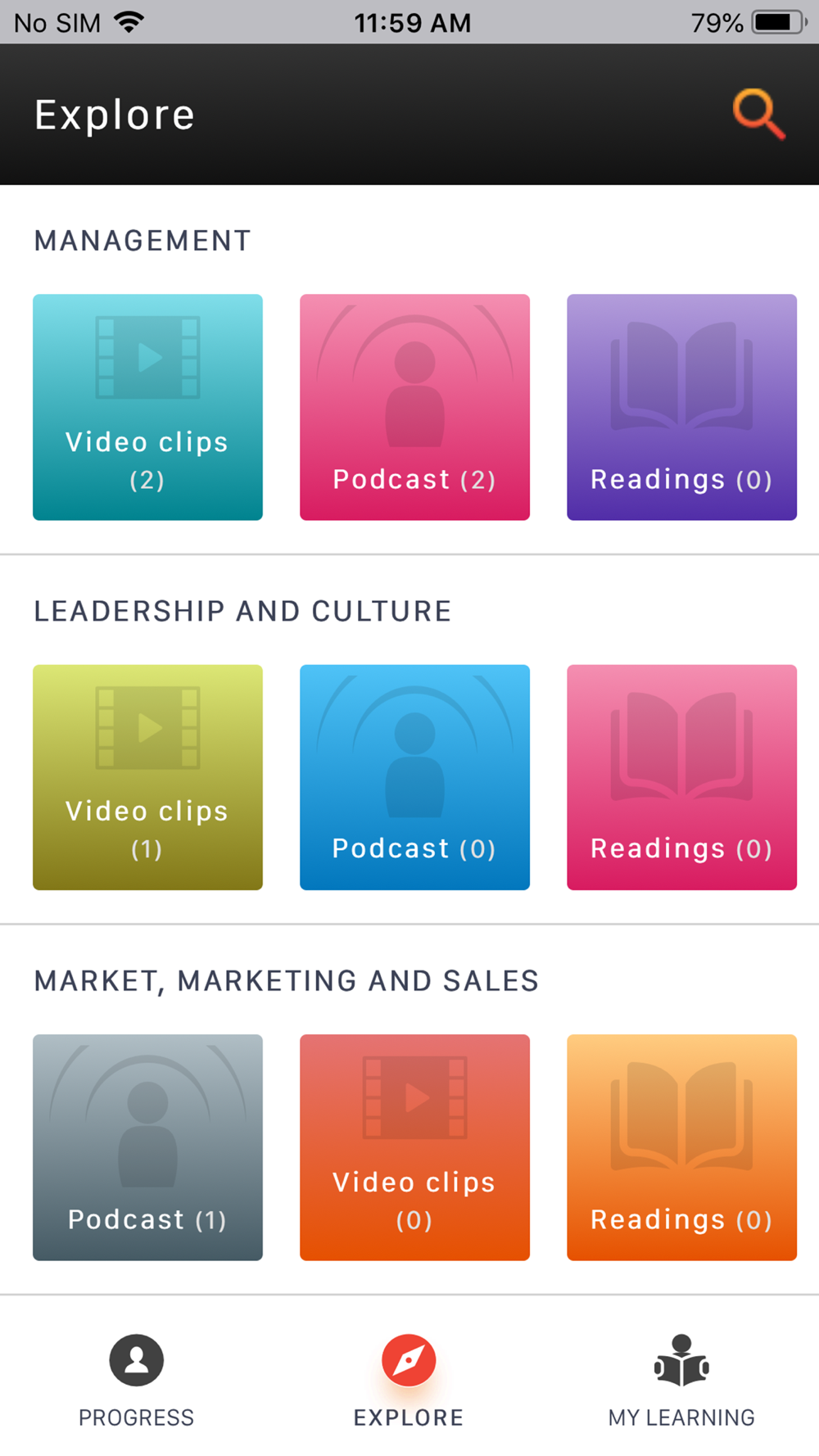Open Marketing and Sales Readings tile
The width and height of the screenshot is (819, 1456).
point(681,1147)
